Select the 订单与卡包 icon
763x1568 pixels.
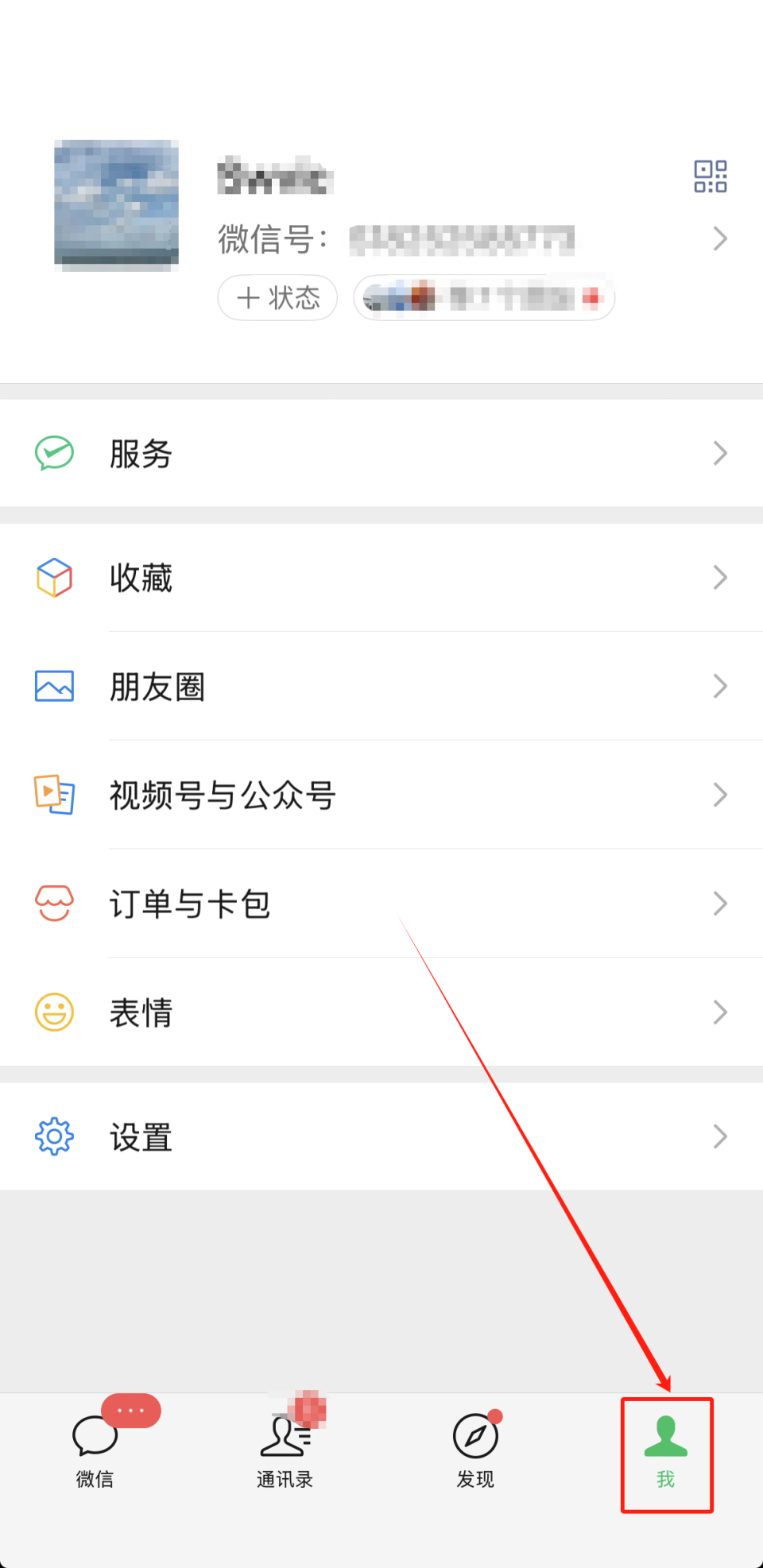(x=54, y=904)
